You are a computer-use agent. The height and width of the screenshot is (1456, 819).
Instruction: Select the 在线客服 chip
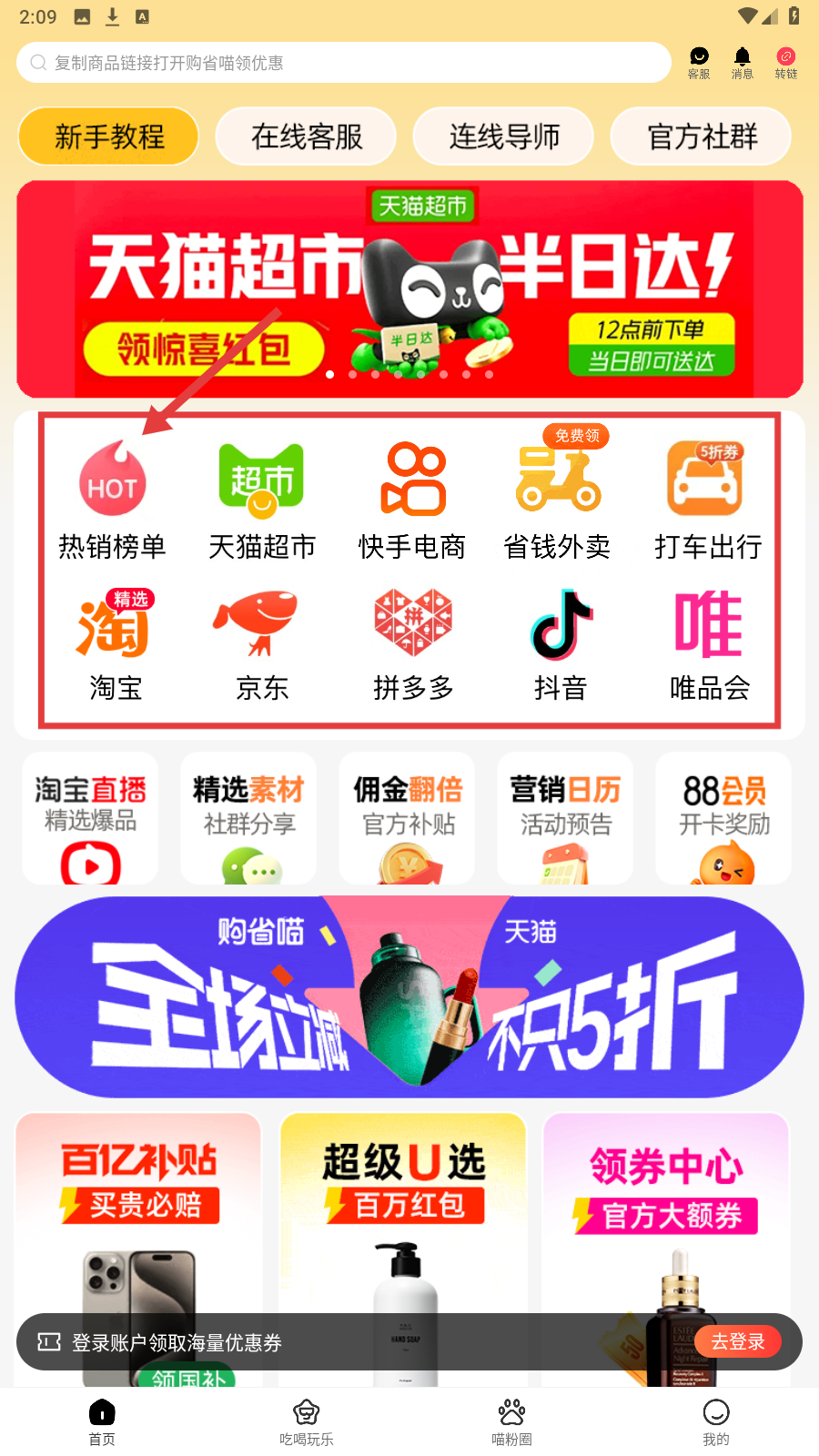(307, 136)
